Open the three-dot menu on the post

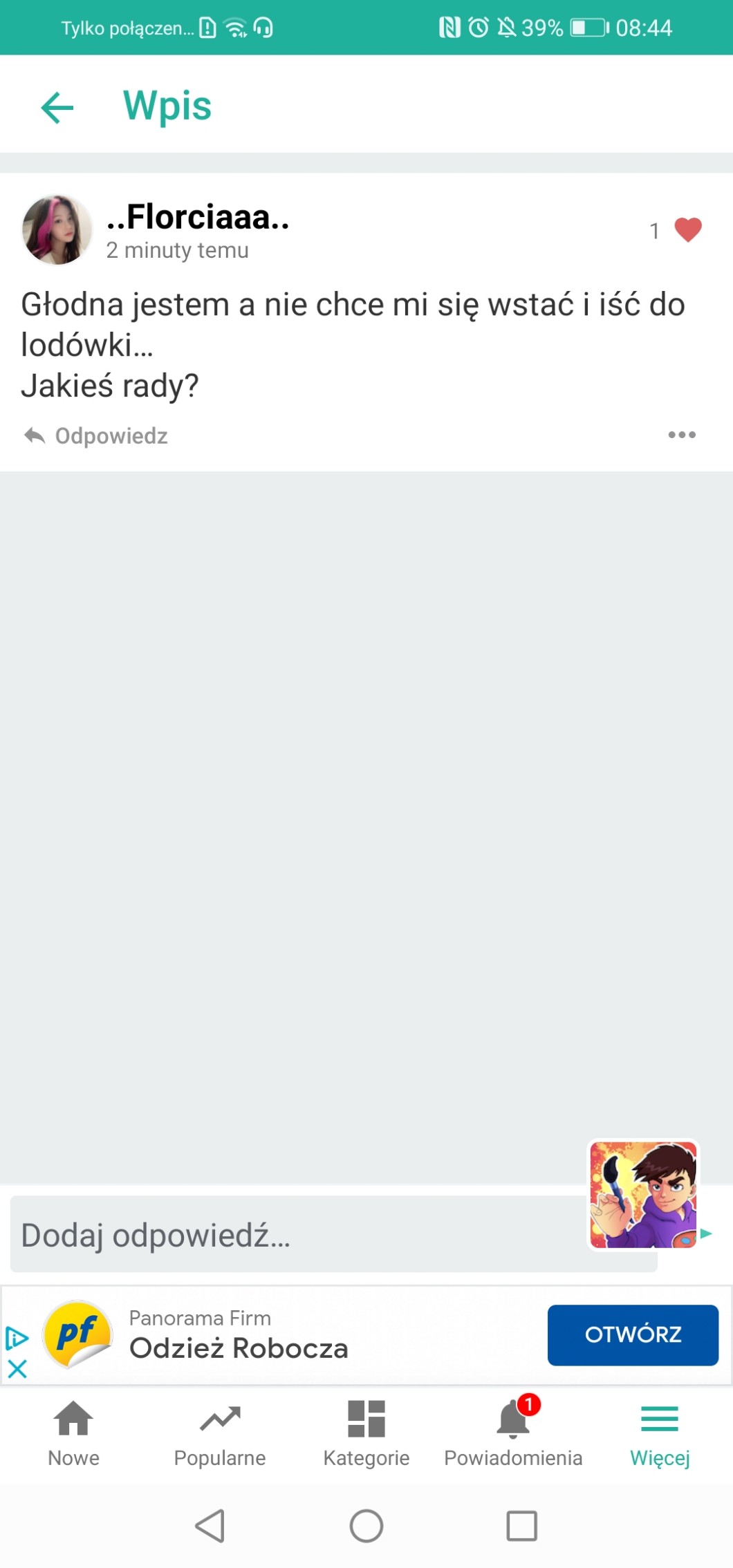pyautogui.click(x=681, y=435)
